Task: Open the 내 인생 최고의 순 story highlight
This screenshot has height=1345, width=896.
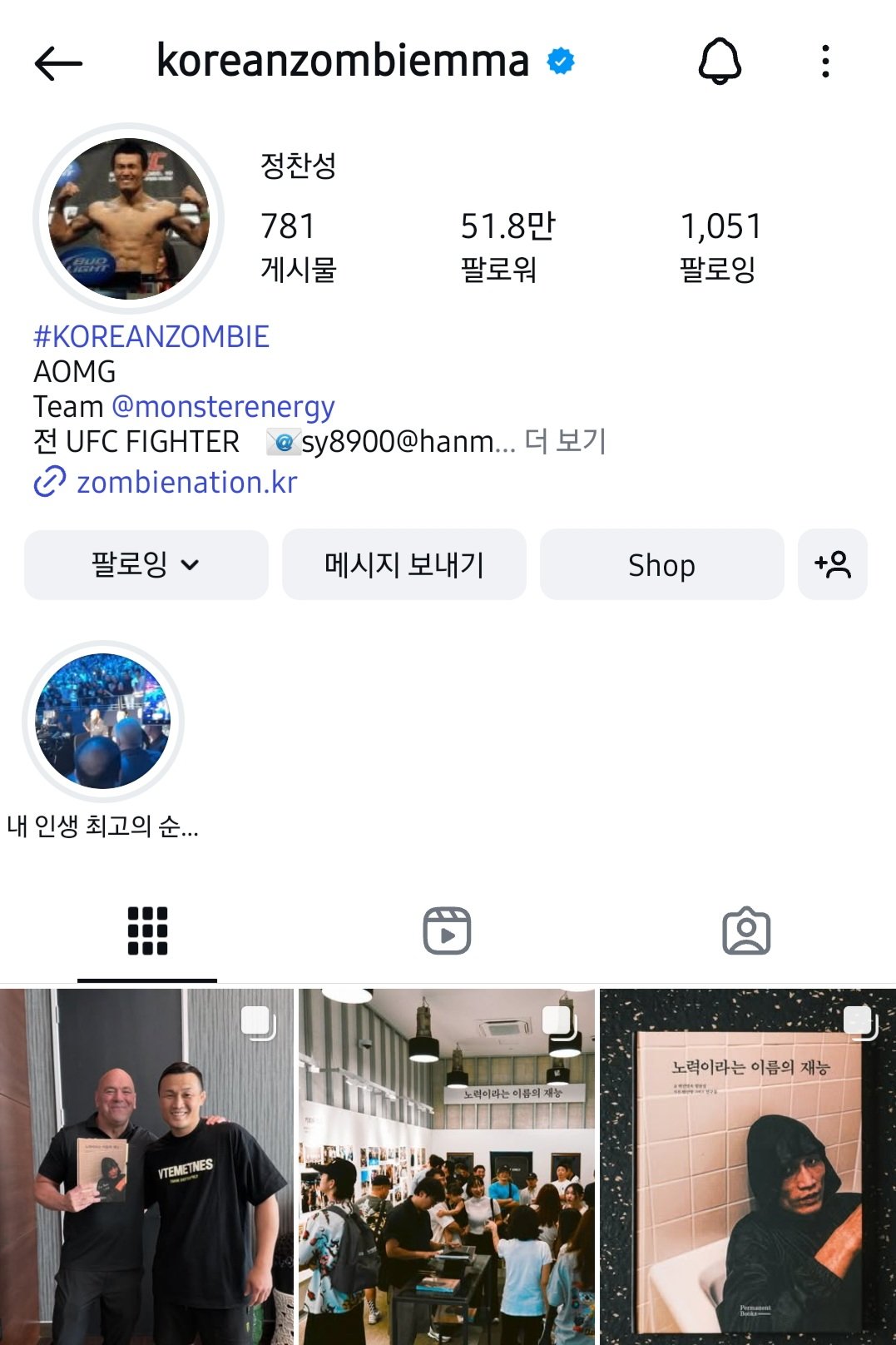Action: (x=103, y=722)
